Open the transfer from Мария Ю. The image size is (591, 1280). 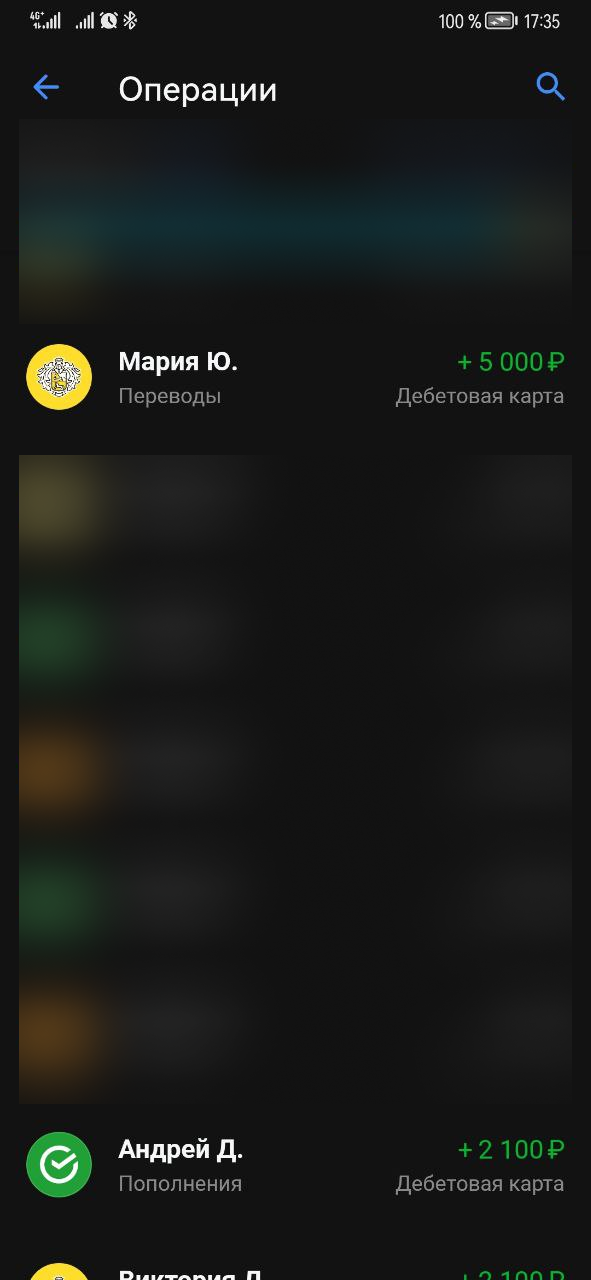pos(295,377)
